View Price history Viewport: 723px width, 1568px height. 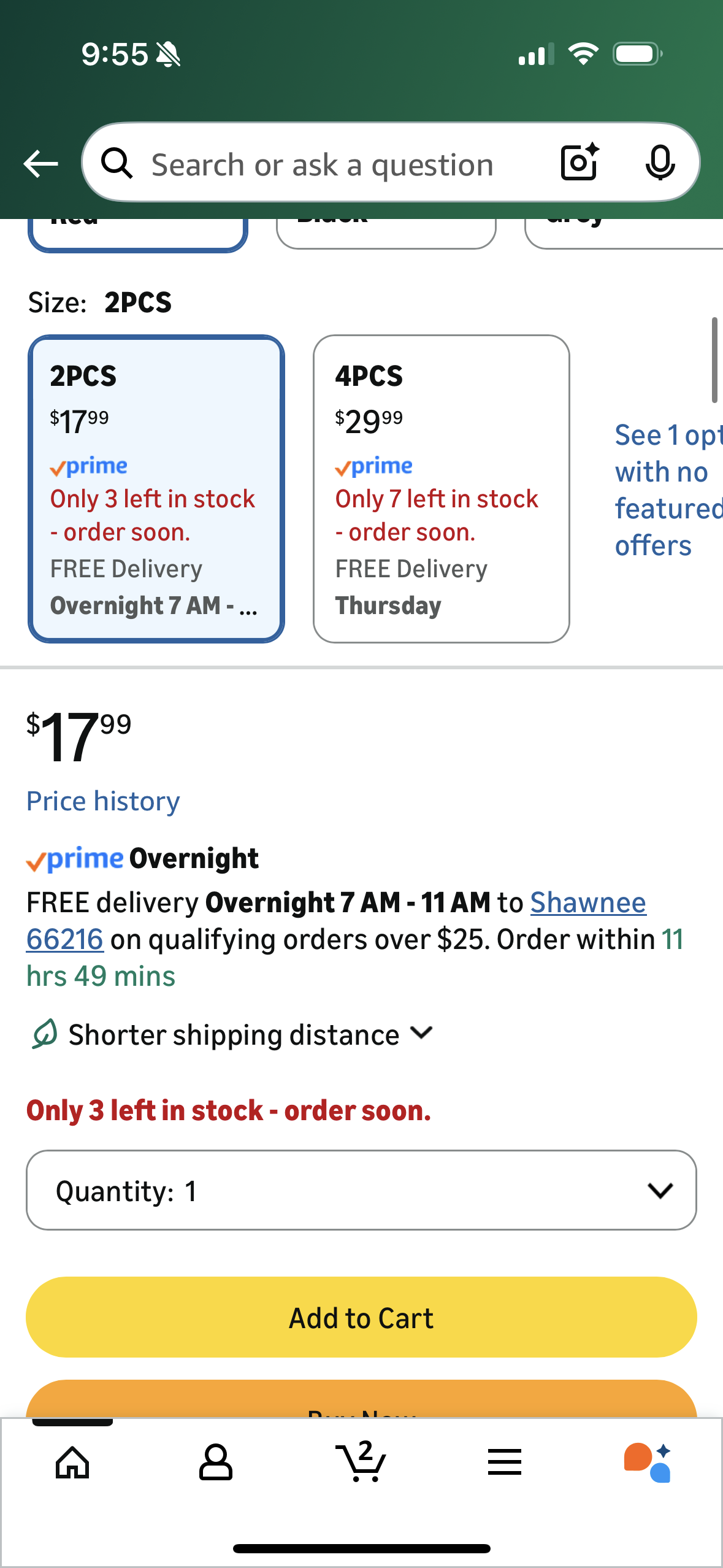pyautogui.click(x=103, y=801)
